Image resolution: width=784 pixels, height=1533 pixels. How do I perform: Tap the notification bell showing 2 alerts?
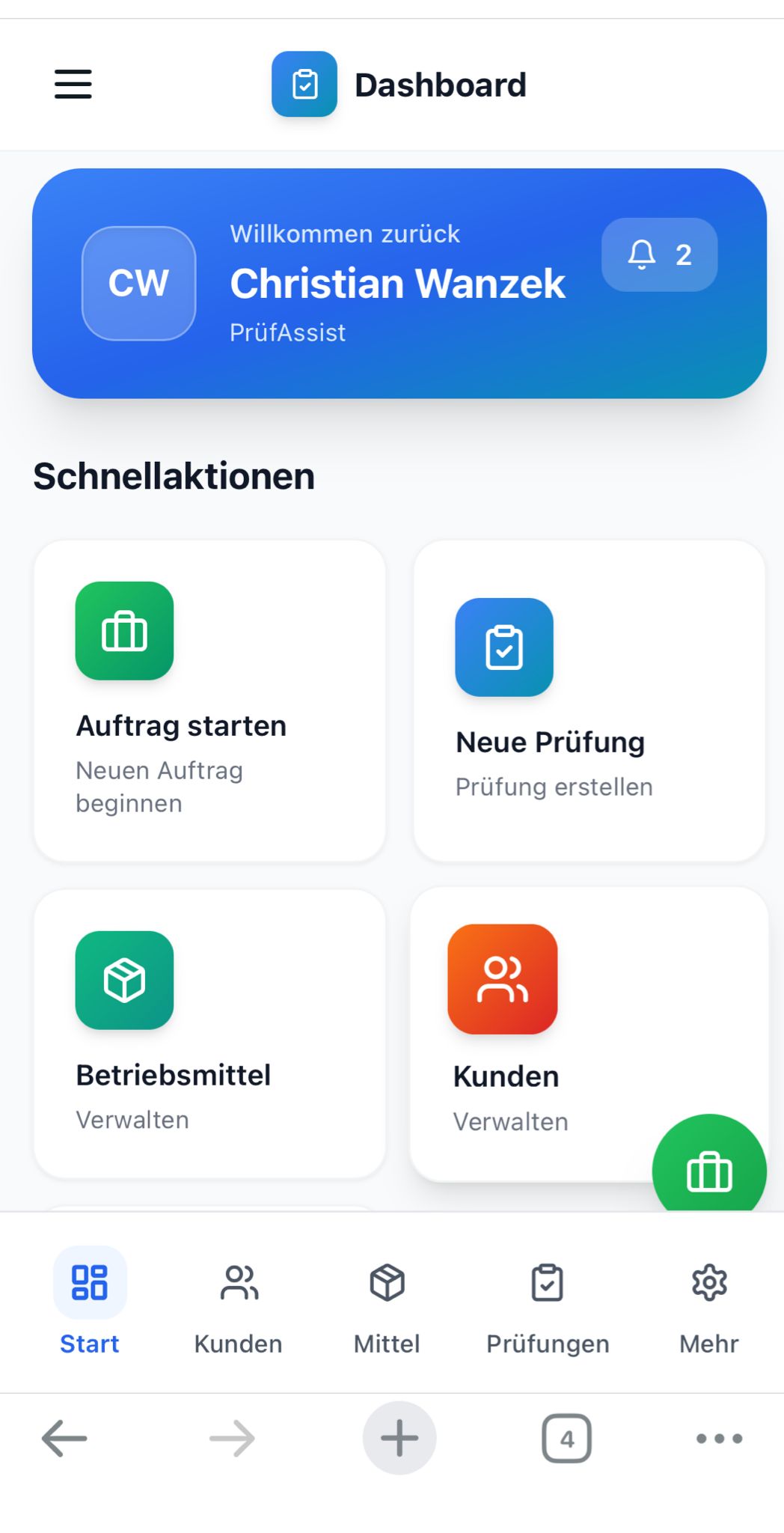tap(659, 255)
